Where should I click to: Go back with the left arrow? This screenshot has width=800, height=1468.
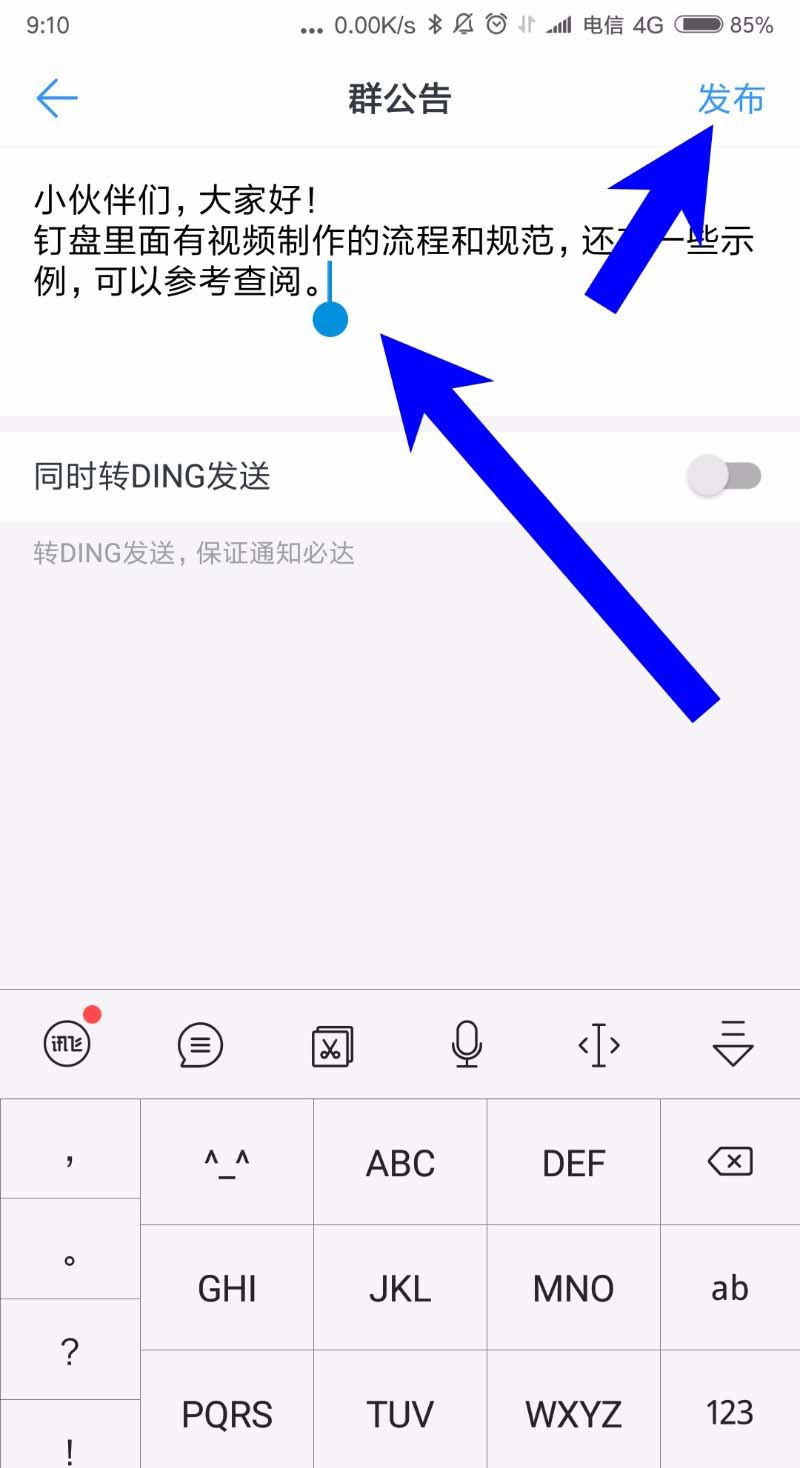(57, 98)
